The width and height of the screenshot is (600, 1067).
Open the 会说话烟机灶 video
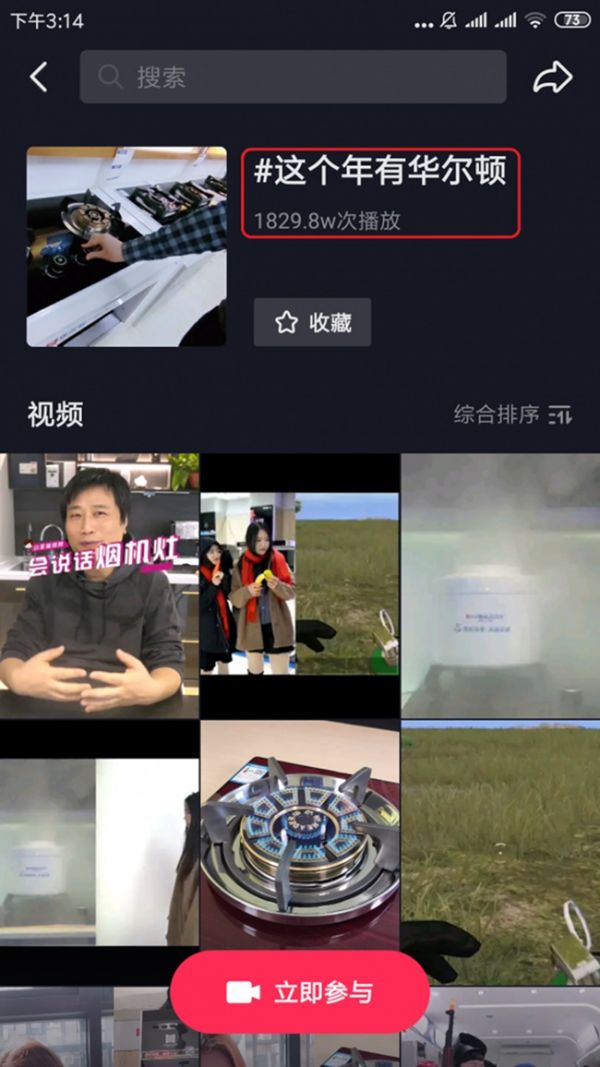coord(99,585)
